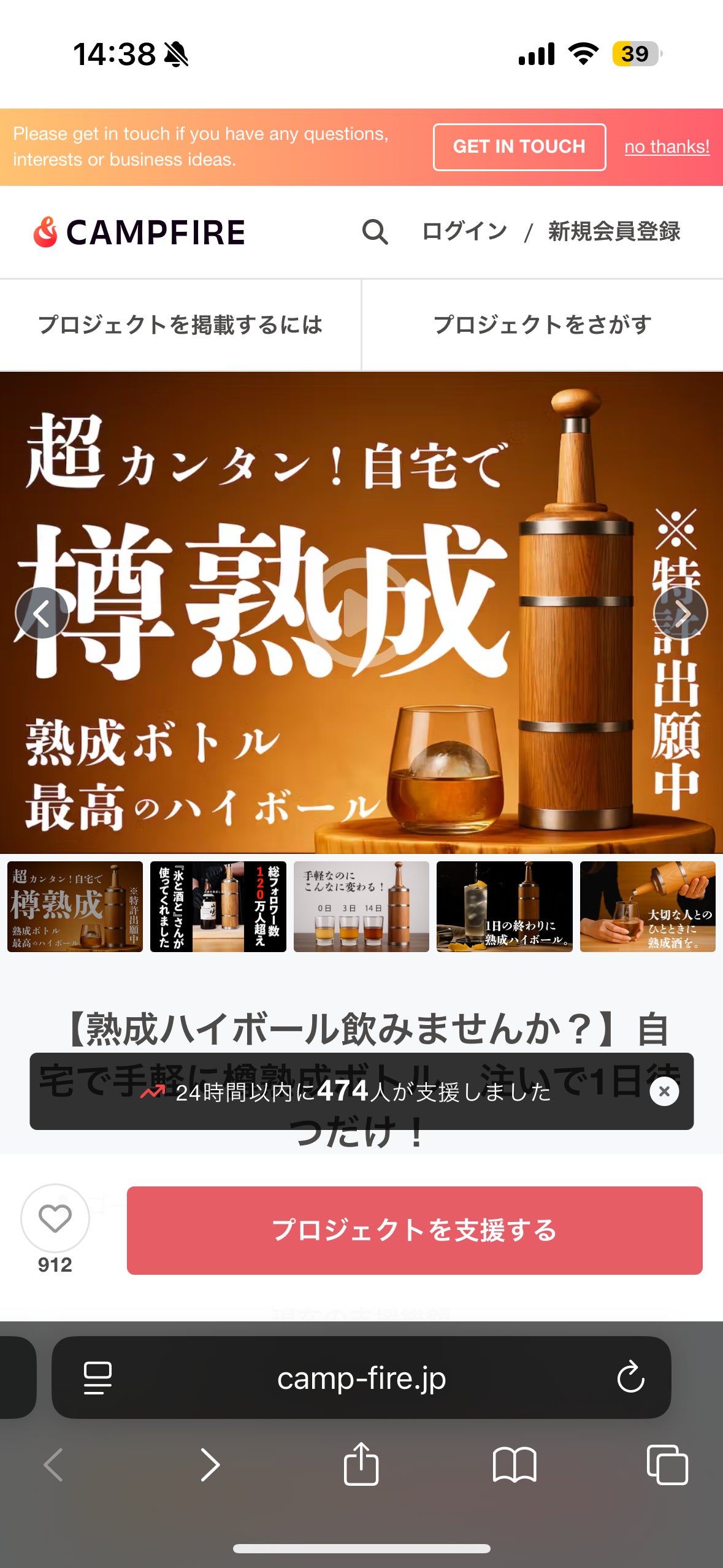Tap the GET IN TOUCH button

[x=519, y=147]
